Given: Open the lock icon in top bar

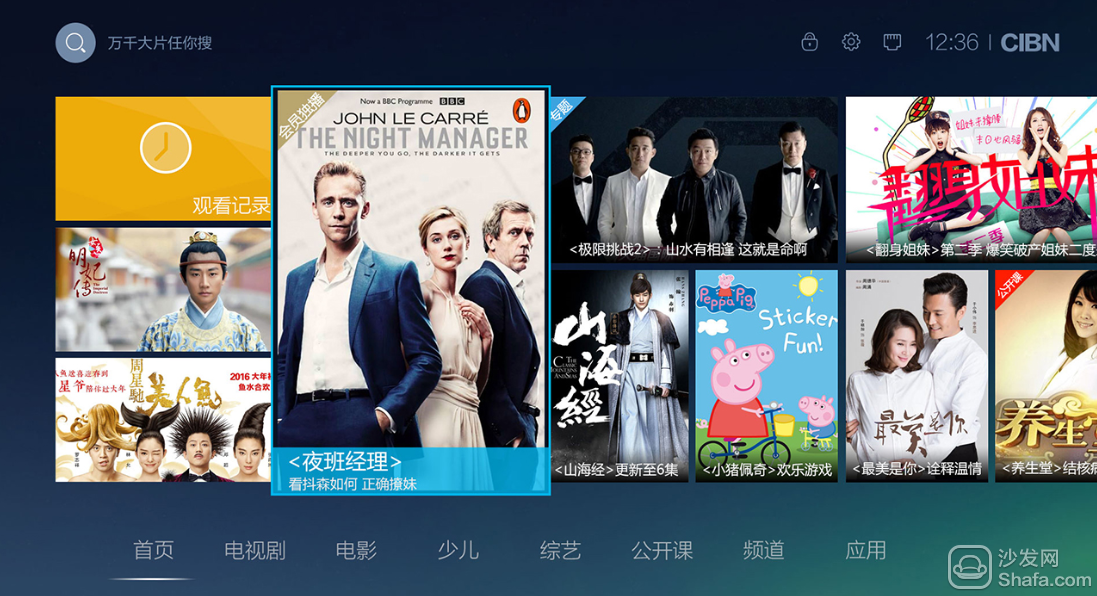Looking at the screenshot, I should (x=810, y=42).
